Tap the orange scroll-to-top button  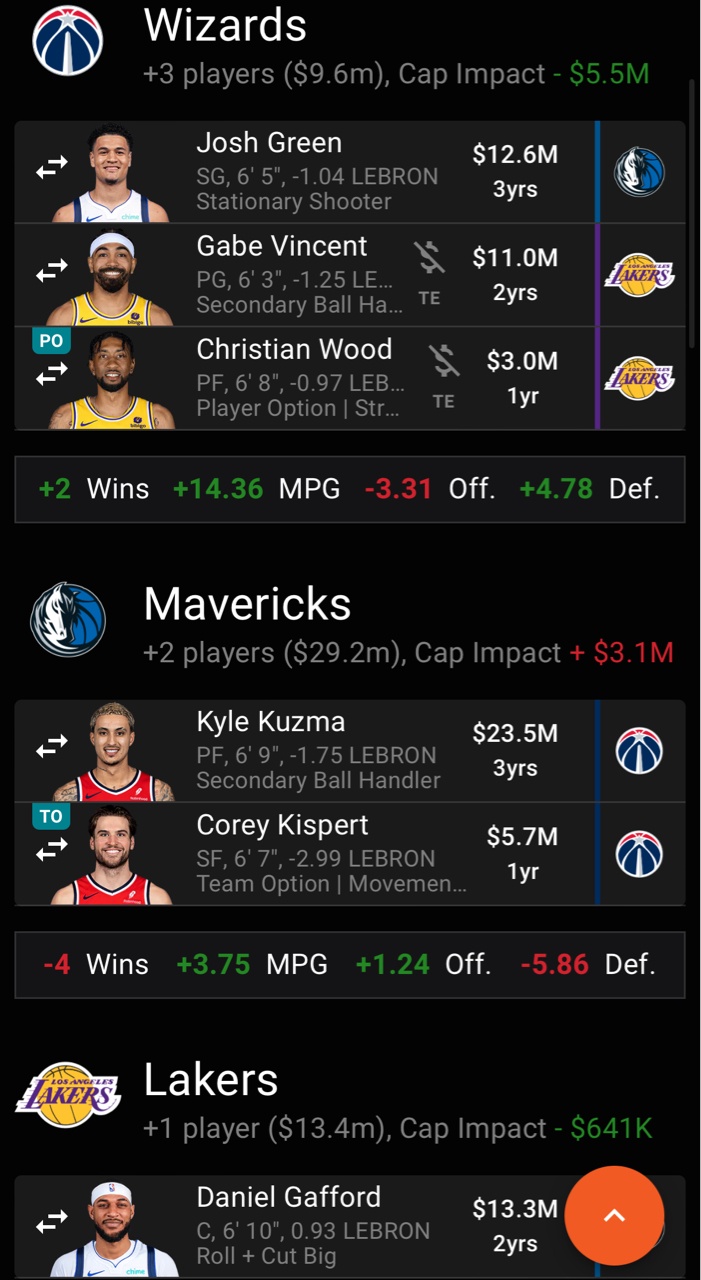[614, 1215]
